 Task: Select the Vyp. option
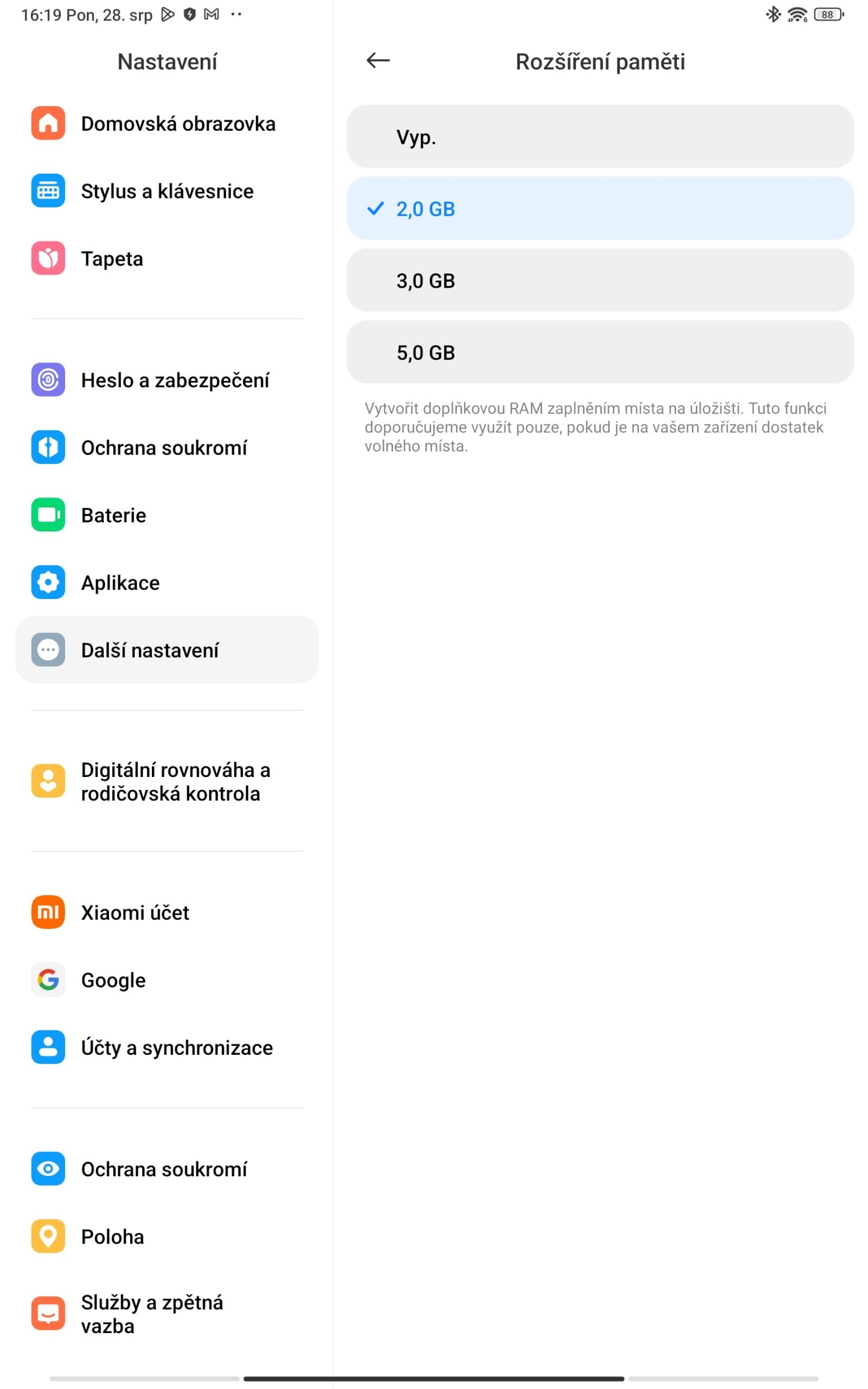tap(600, 137)
